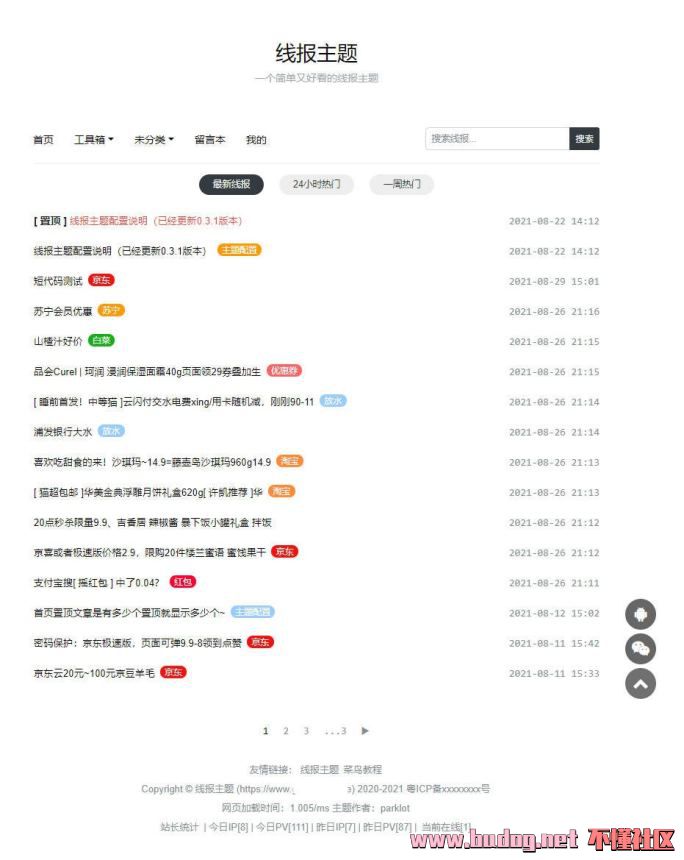Go to page 2 of the list
This screenshot has height=860, width=684.
click(x=285, y=731)
